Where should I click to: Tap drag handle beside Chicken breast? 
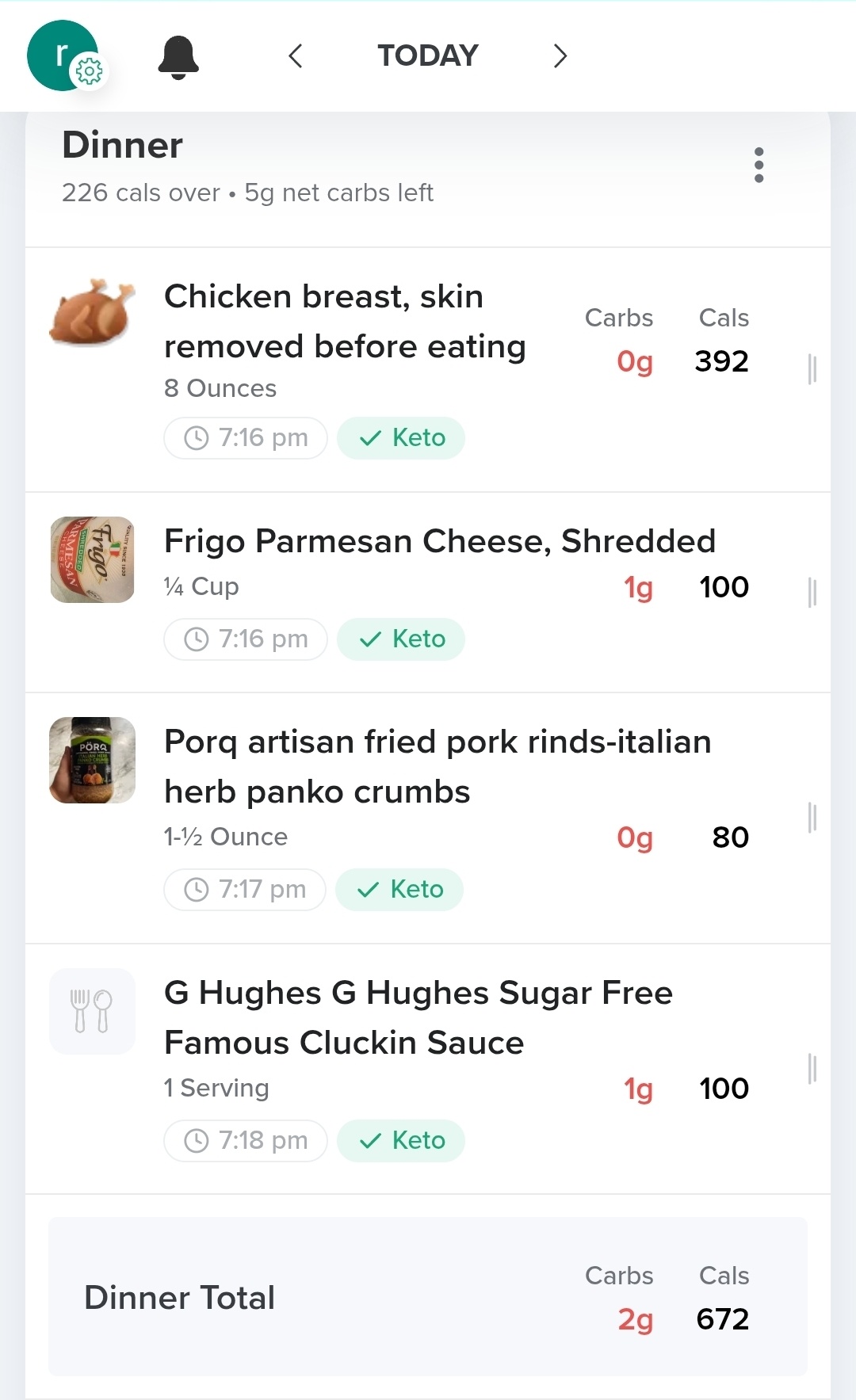[812, 369]
